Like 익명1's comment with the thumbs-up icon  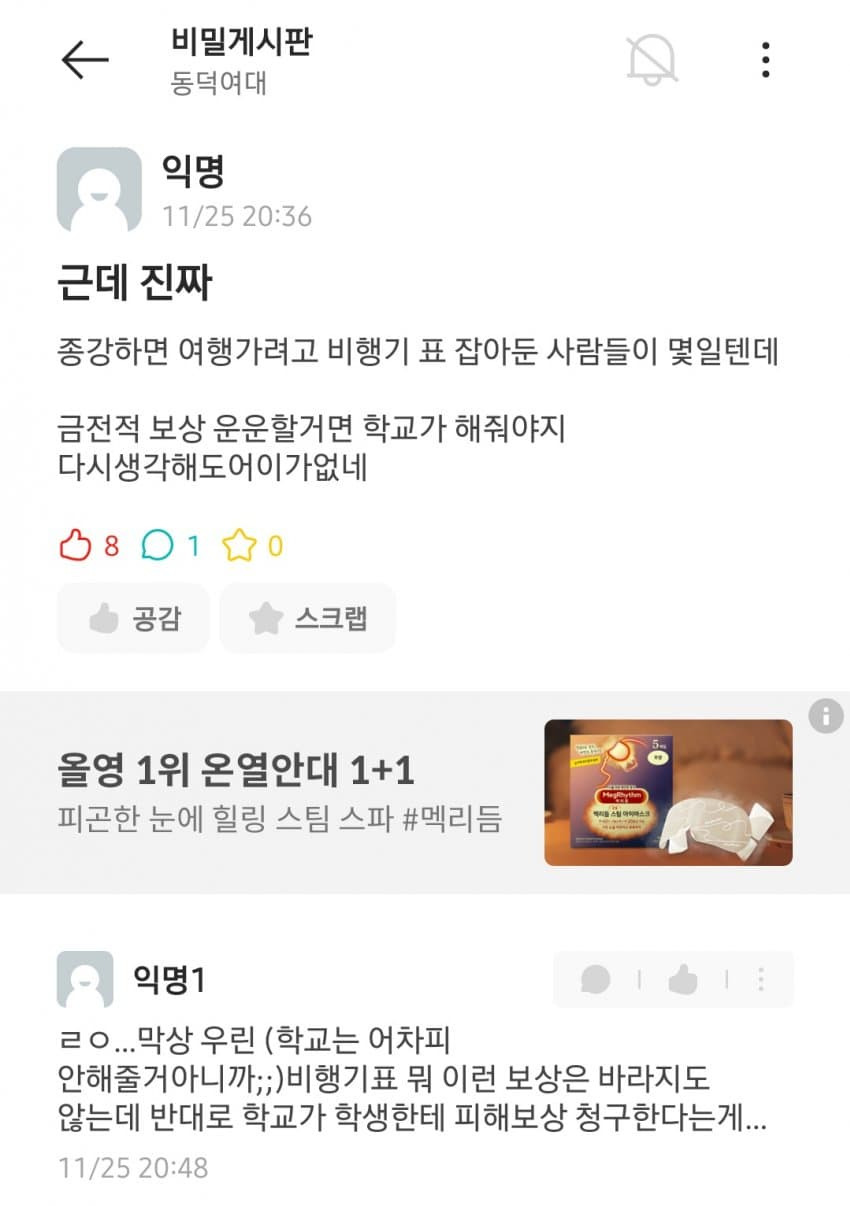click(x=681, y=980)
